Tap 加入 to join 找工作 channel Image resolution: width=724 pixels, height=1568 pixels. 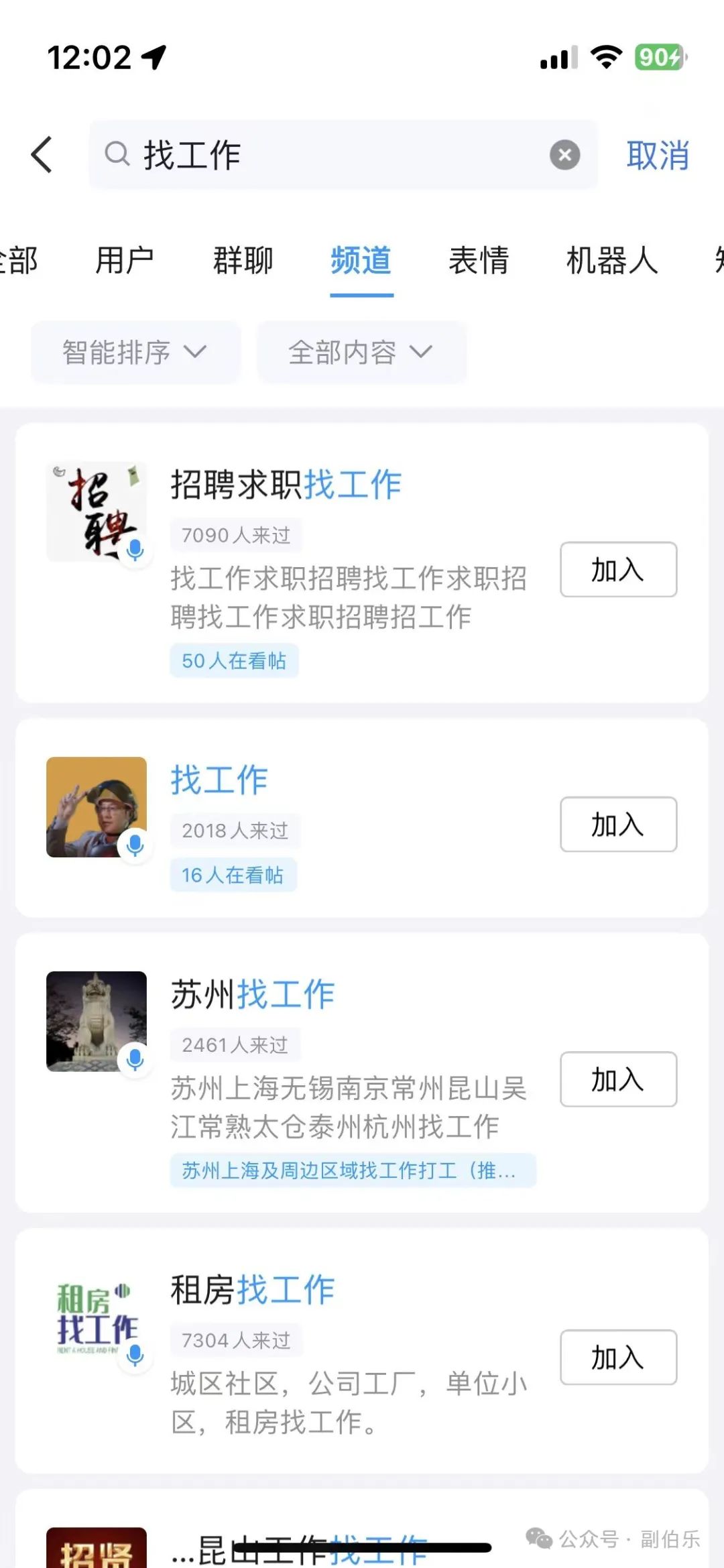coord(617,825)
